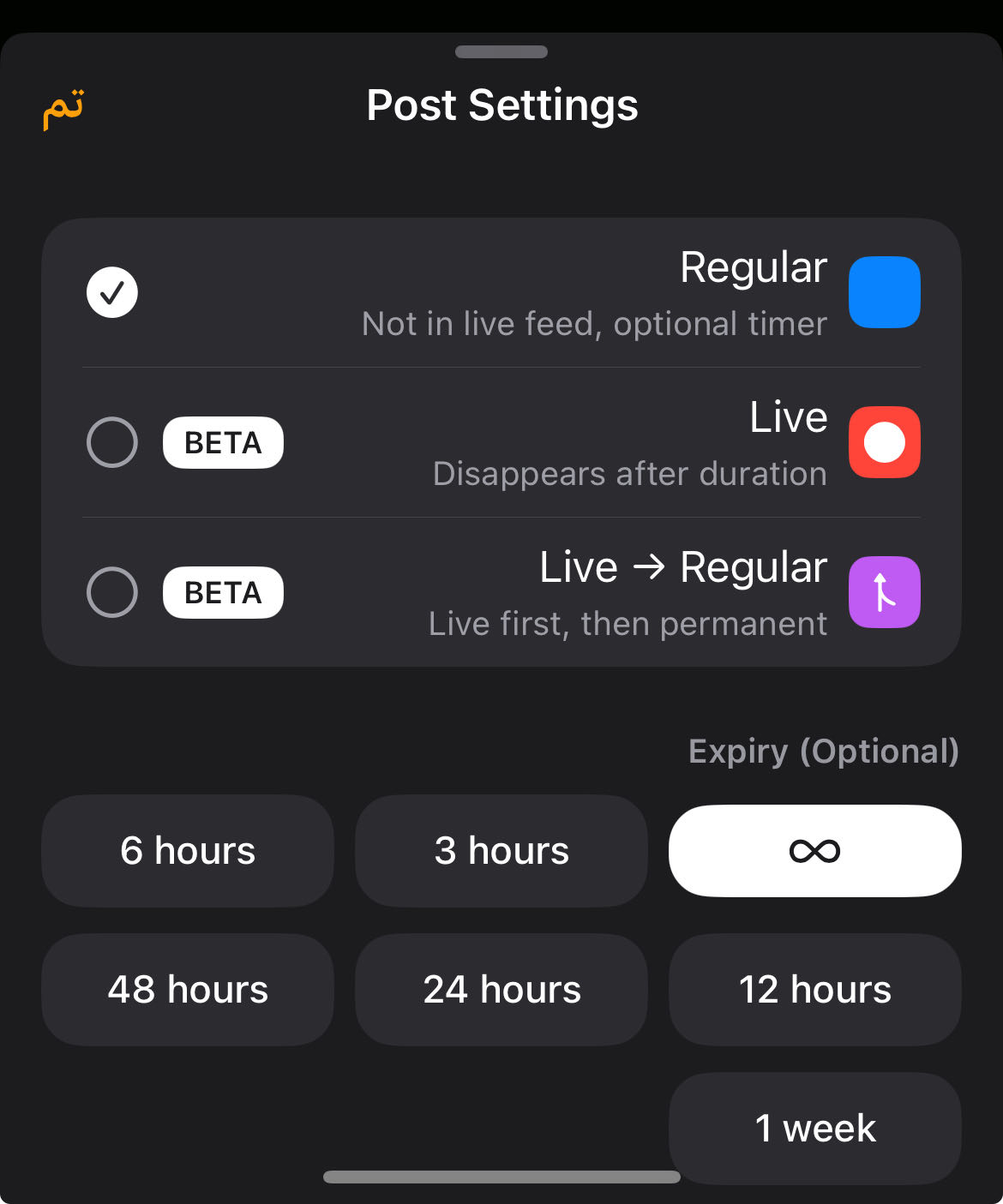Choose 6 hours expiry
Image resolution: width=1003 pixels, height=1204 pixels.
188,851
